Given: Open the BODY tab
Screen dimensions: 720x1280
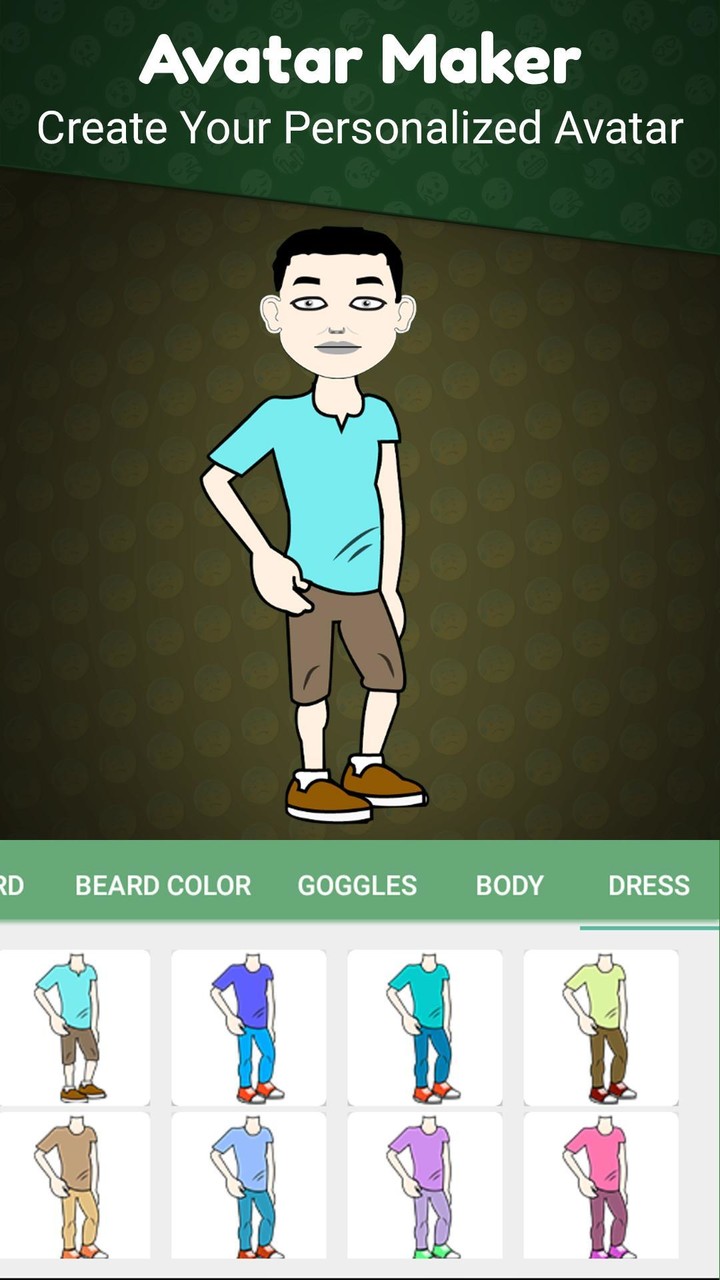Looking at the screenshot, I should click(510, 885).
